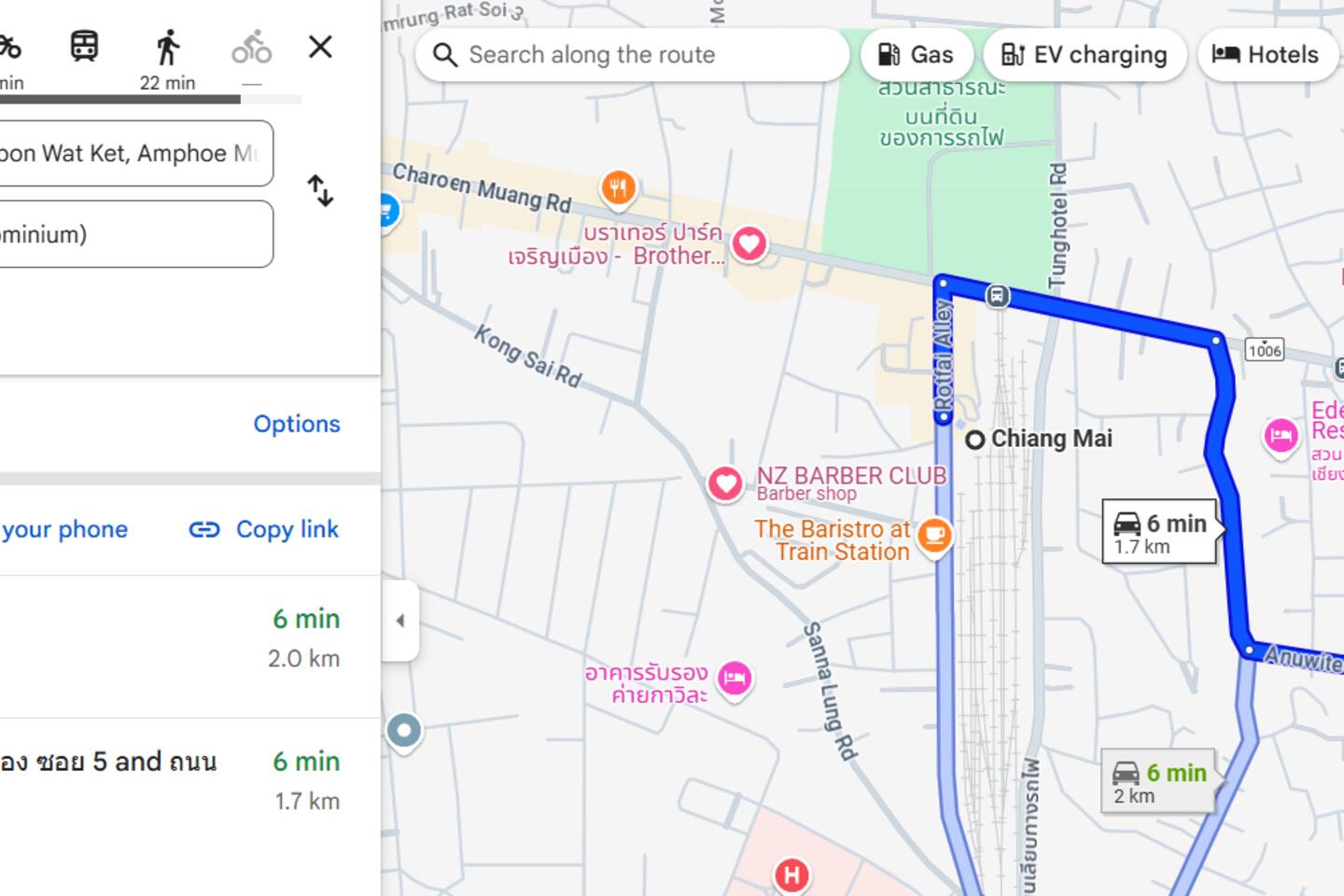Close the directions panel
This screenshot has width=1344, height=896.
click(320, 47)
